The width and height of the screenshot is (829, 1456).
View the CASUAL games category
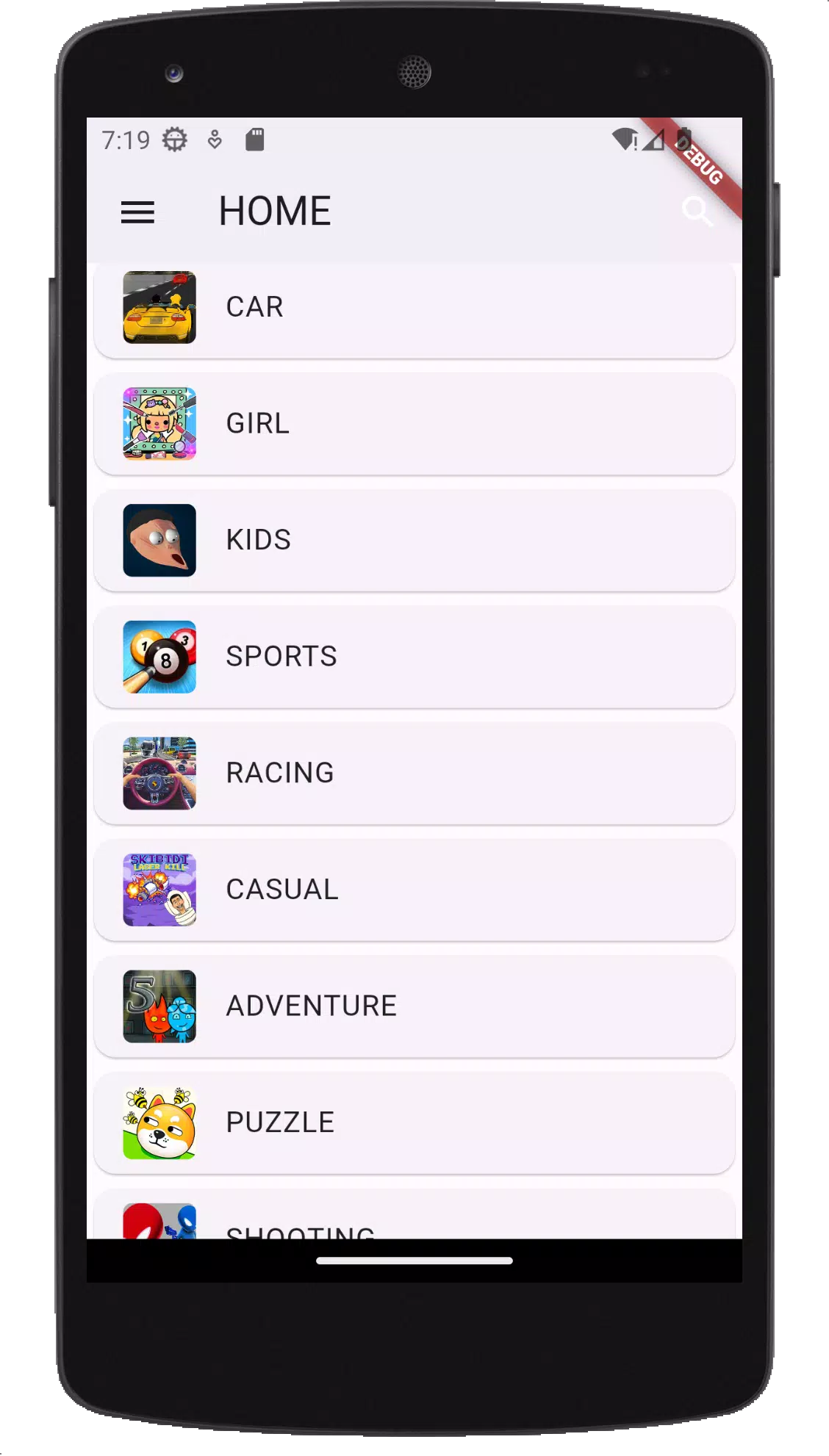coord(414,890)
